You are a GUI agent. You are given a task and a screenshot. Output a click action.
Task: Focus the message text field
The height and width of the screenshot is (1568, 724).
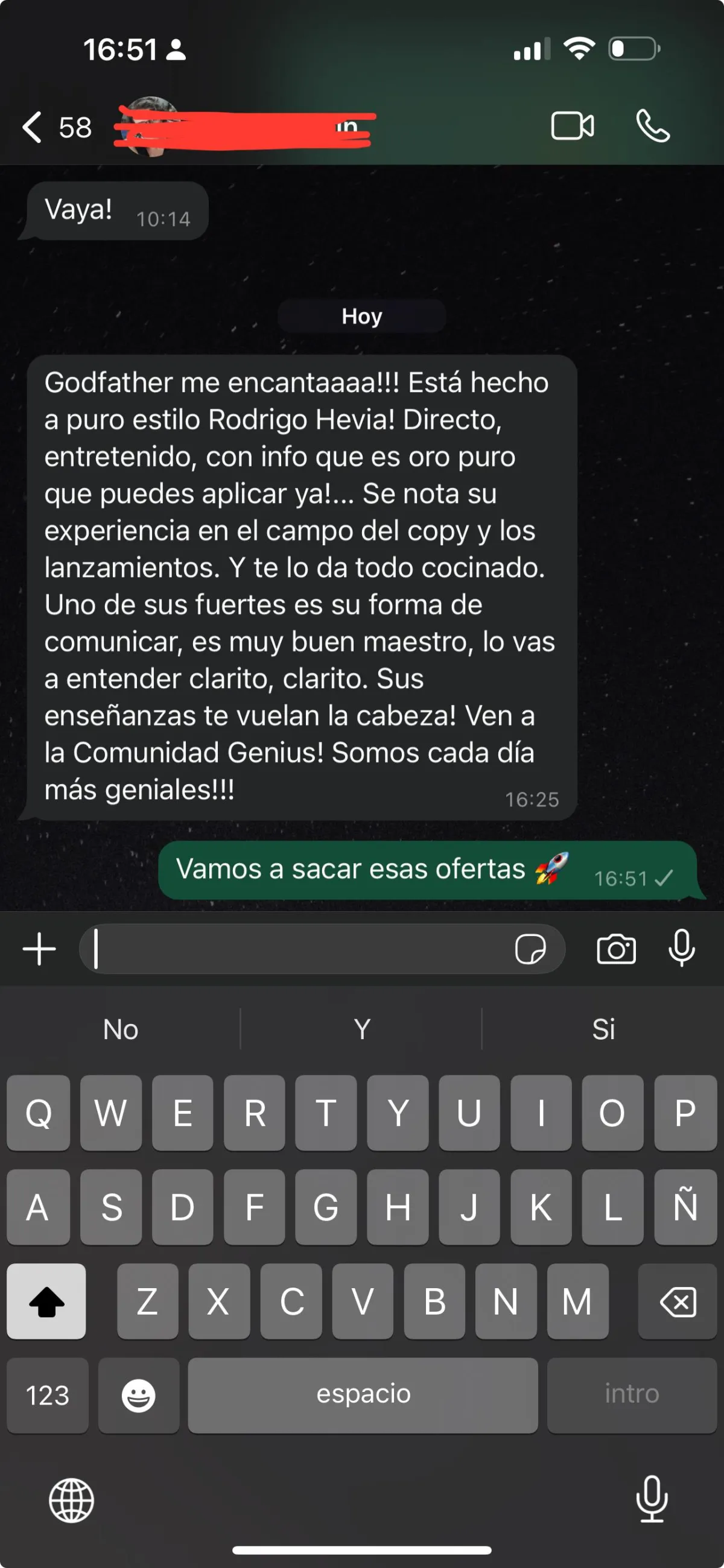coord(299,949)
